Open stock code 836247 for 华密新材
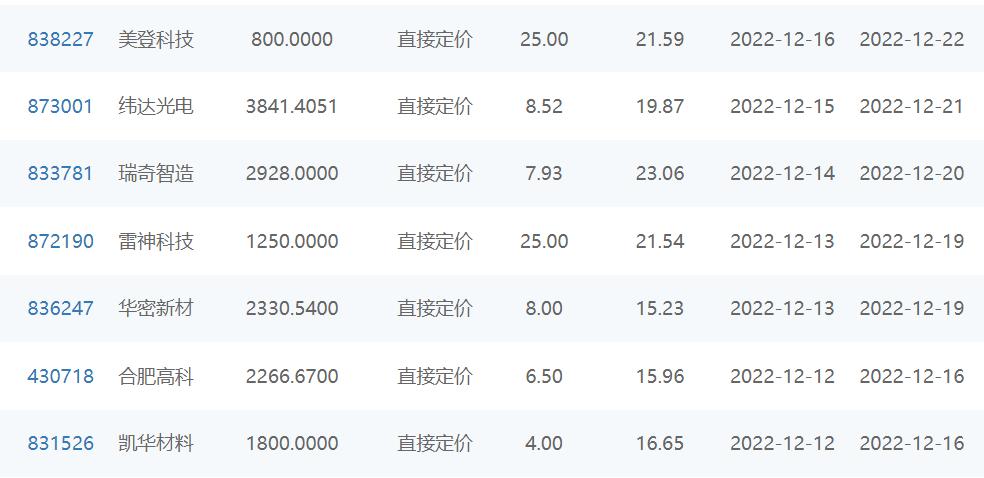The image size is (984, 478). (60, 308)
